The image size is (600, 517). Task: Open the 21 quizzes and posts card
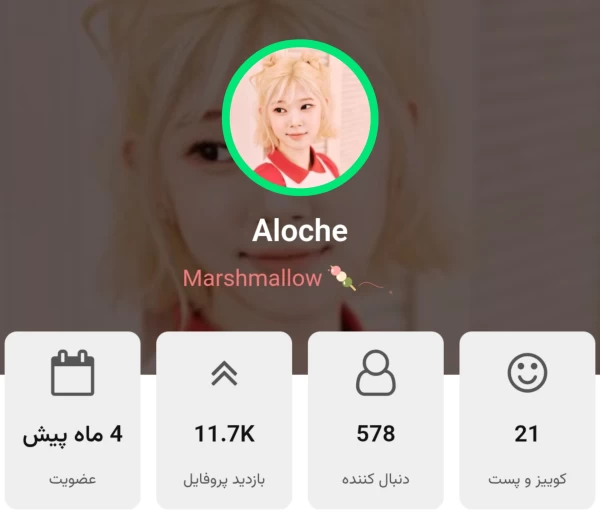pos(527,420)
